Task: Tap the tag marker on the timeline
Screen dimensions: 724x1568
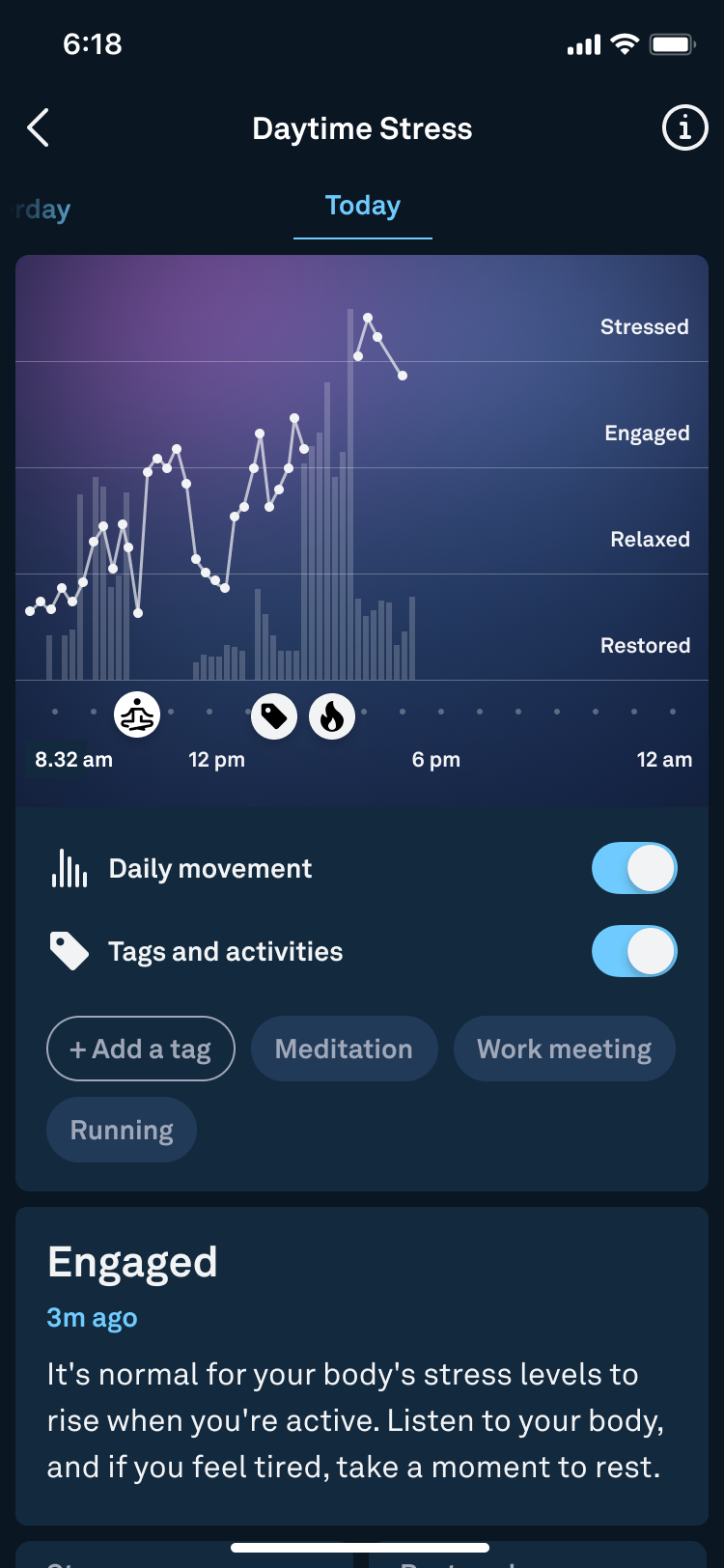Action: pos(274,716)
